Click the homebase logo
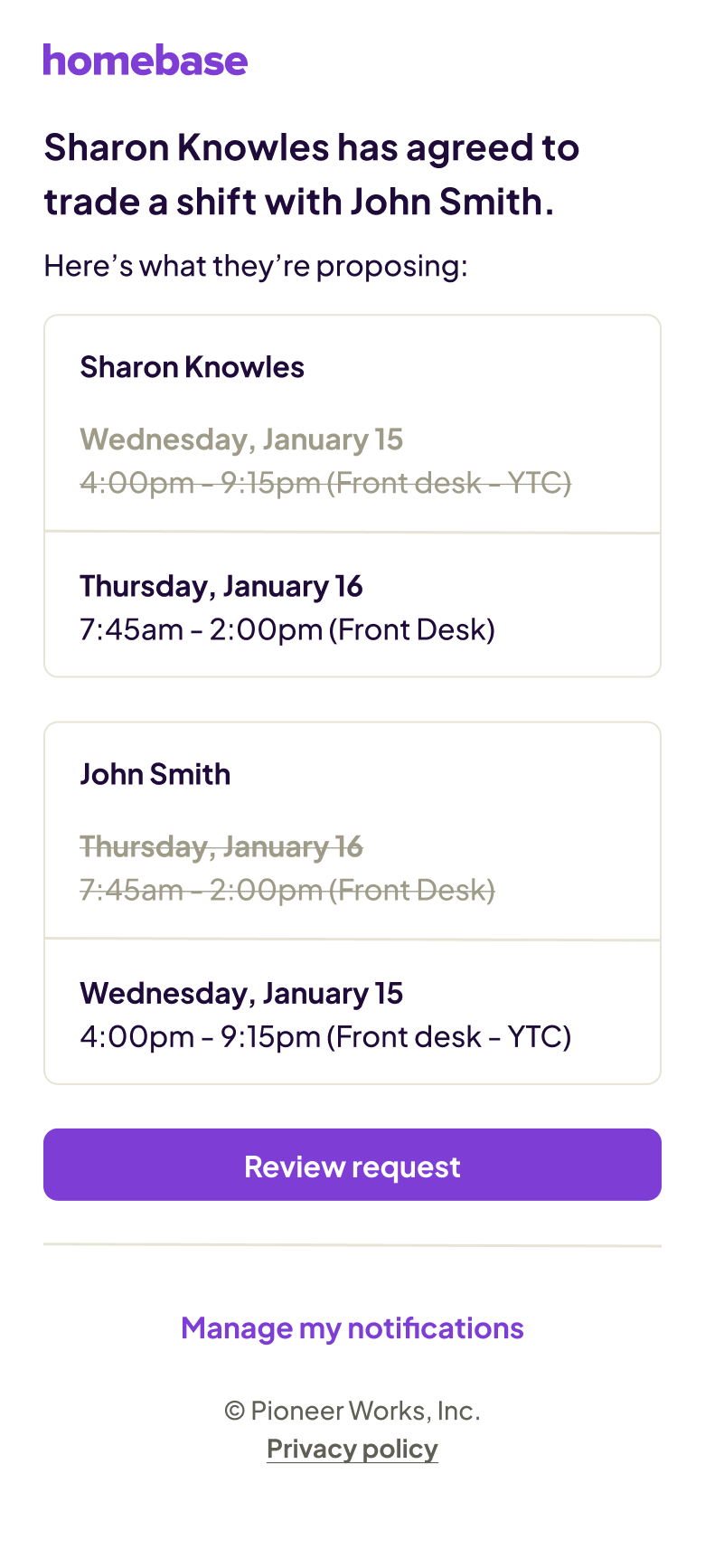This screenshot has width=705, height=1568. pyautogui.click(x=145, y=60)
